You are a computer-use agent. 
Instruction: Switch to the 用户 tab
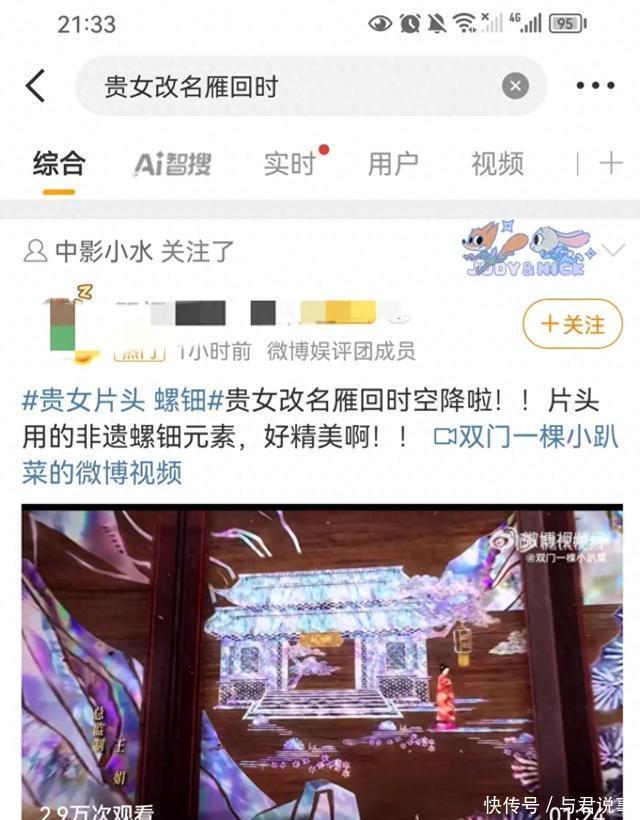[x=393, y=164]
